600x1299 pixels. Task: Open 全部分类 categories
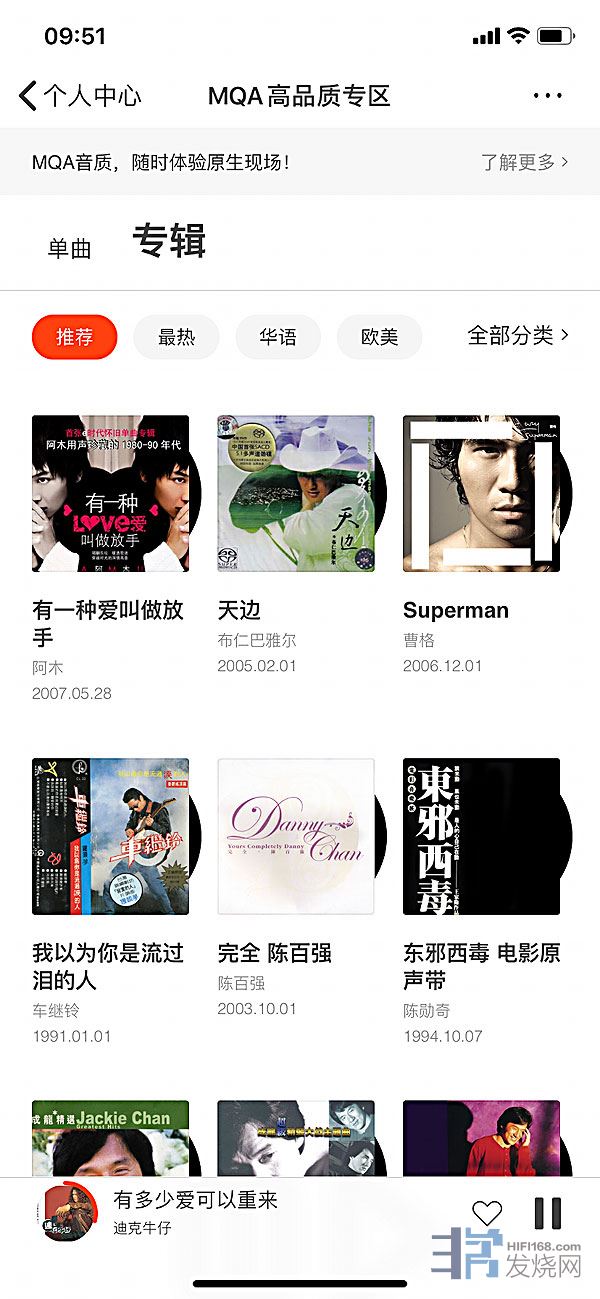pyautogui.click(x=518, y=336)
